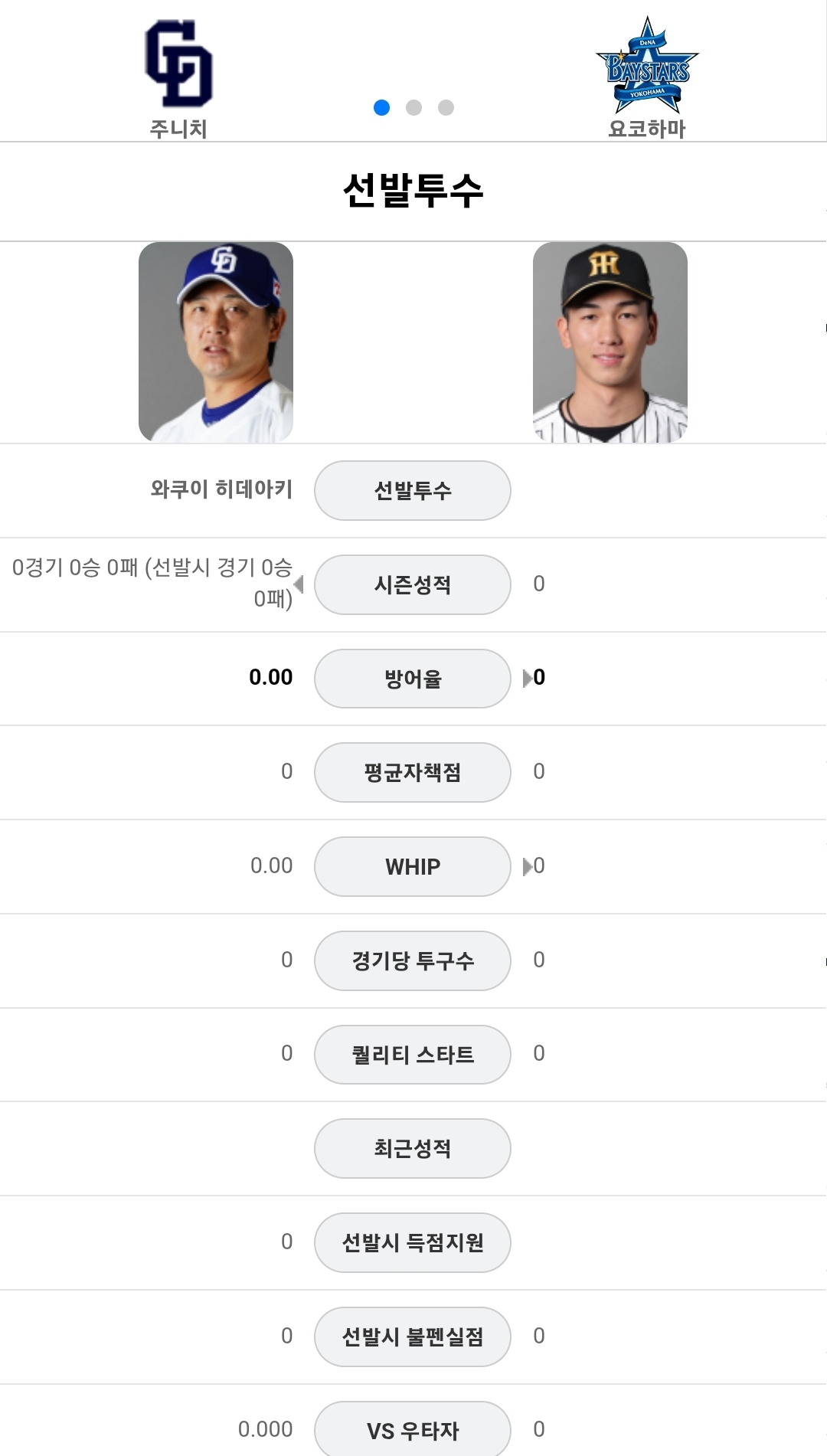Tap the 선발투수 pill button
The width and height of the screenshot is (827, 1456).
413,490
